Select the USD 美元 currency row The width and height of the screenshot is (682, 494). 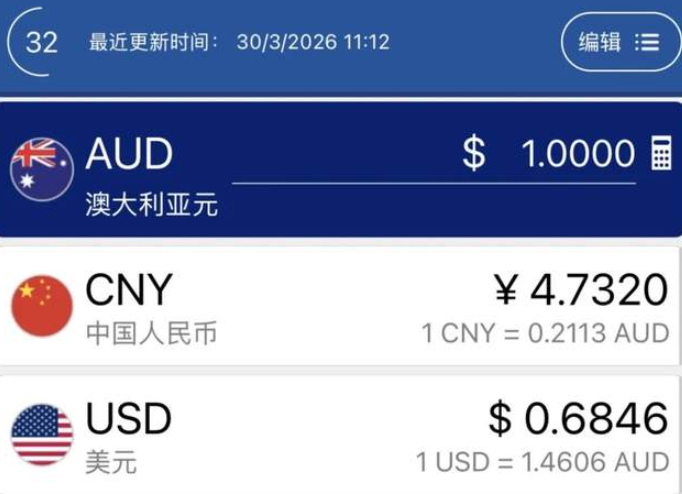pos(340,435)
